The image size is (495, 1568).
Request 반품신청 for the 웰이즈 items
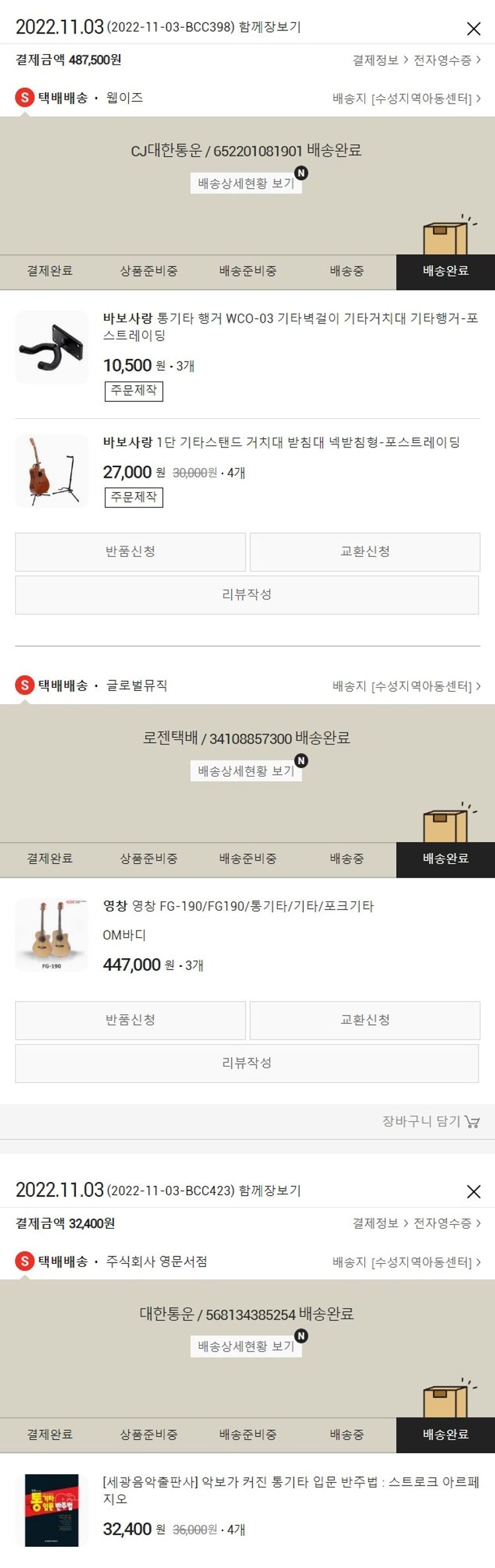pos(131,552)
